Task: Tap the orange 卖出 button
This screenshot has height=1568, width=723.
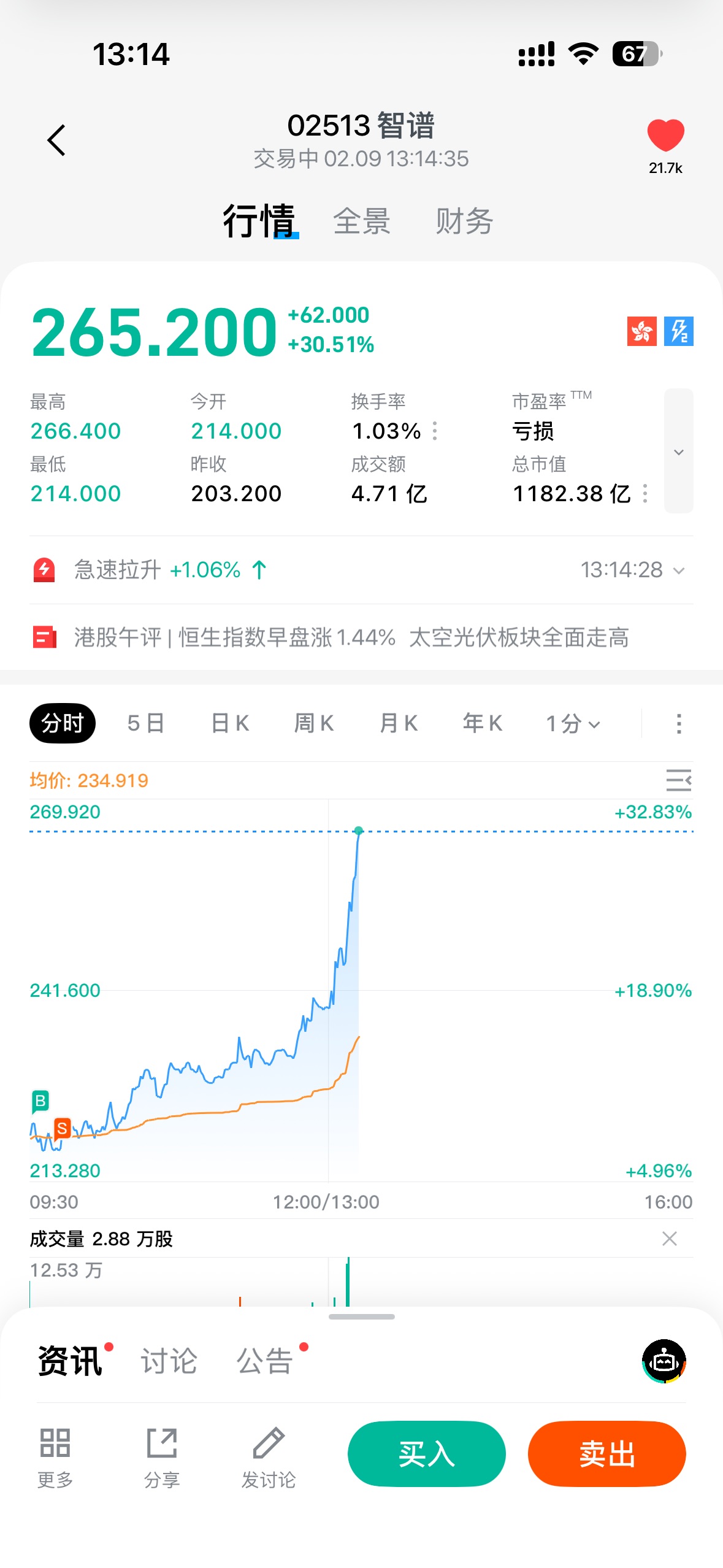Action: pos(606,1454)
